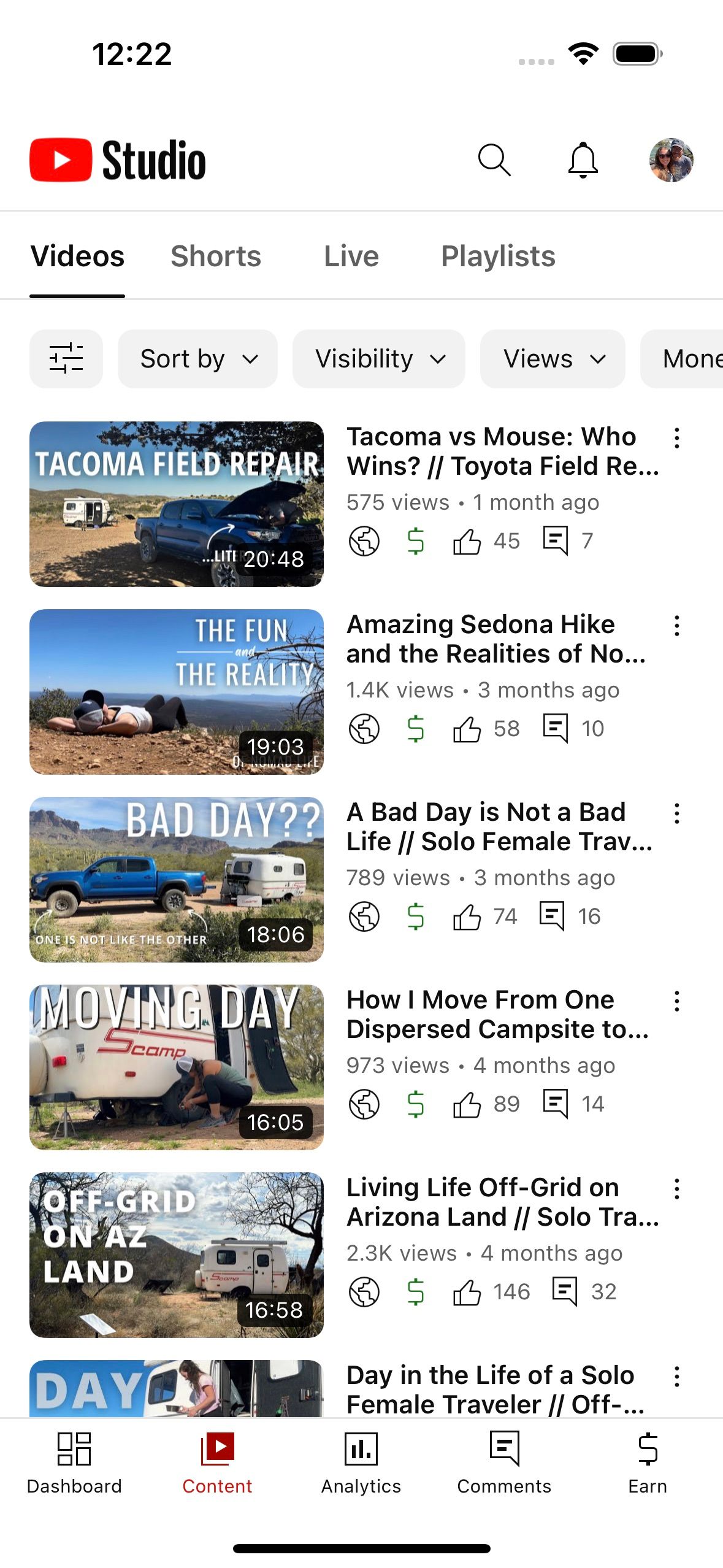Open Sort by dropdown
Screen dimensions: 723x1568
point(197,358)
